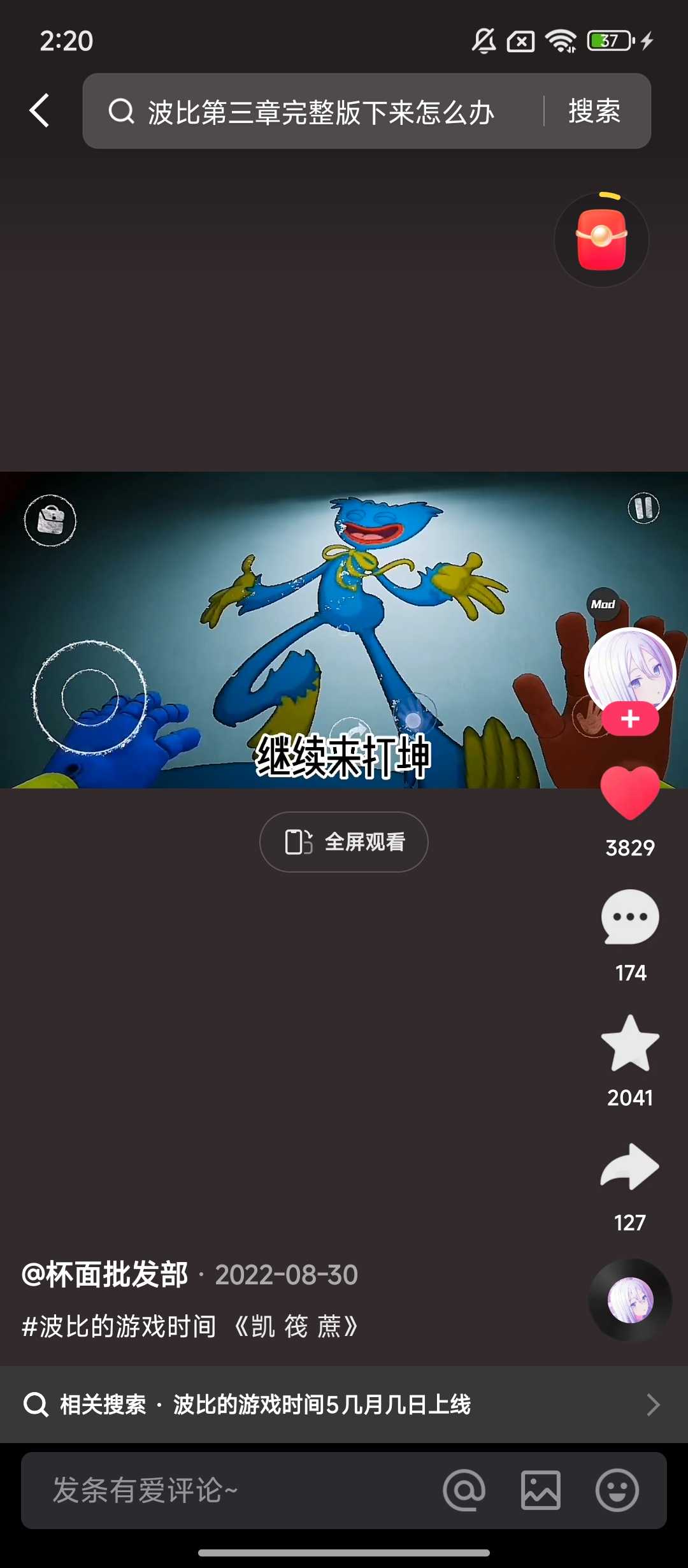Tap the 搜索 button
Image resolution: width=688 pixels, height=1568 pixels.
[x=594, y=112]
